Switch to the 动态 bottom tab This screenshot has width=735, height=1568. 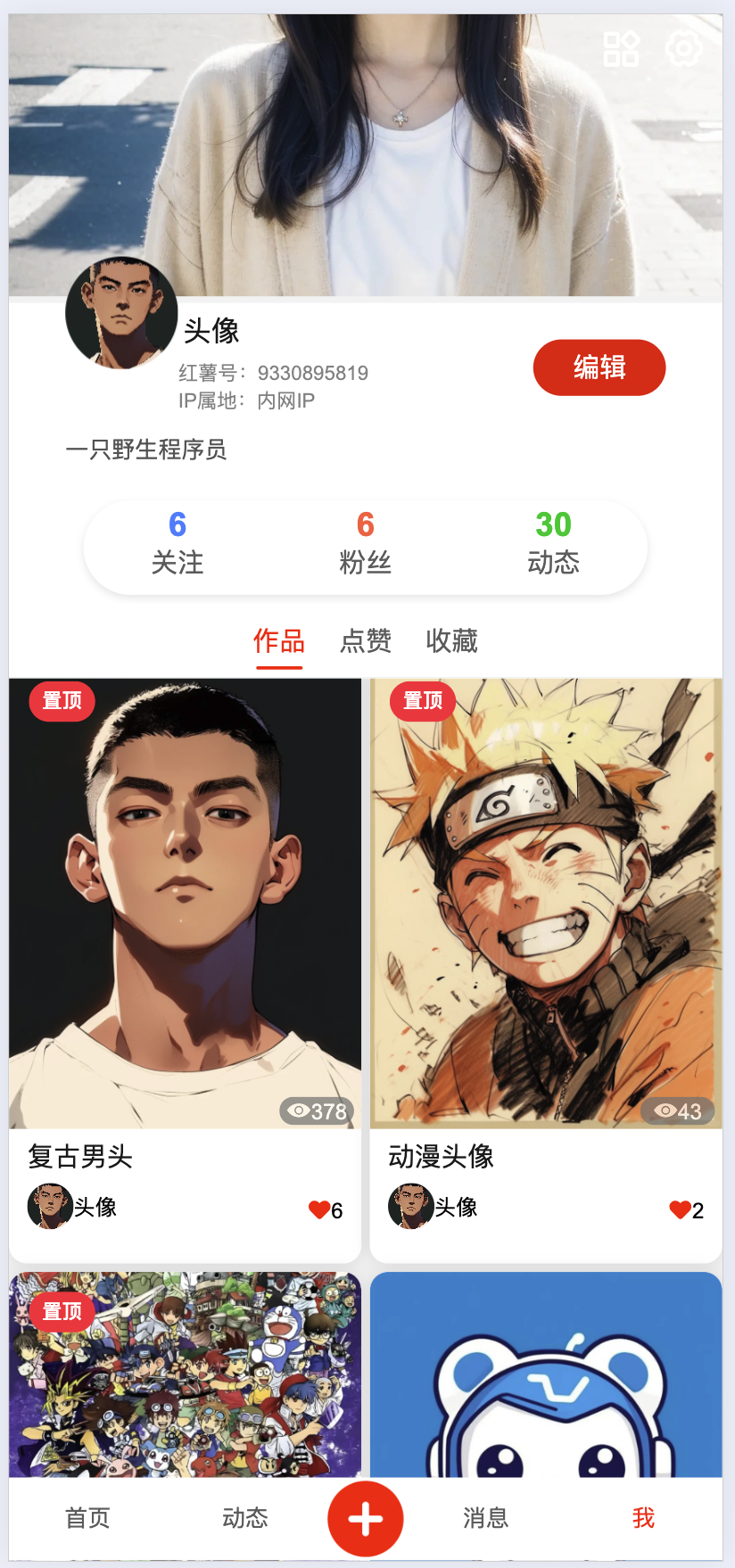244,1518
